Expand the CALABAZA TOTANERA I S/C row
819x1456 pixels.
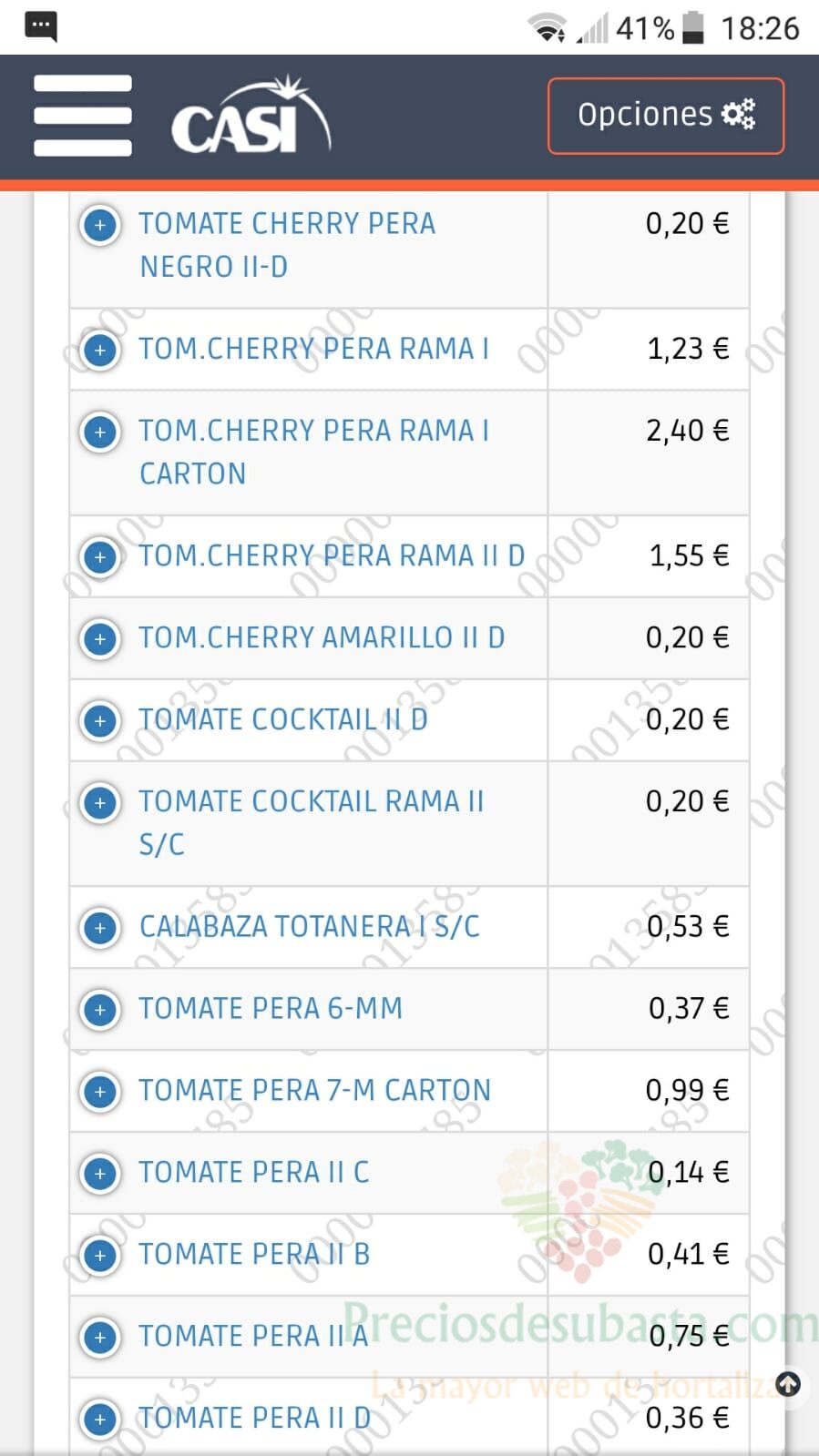point(100,928)
